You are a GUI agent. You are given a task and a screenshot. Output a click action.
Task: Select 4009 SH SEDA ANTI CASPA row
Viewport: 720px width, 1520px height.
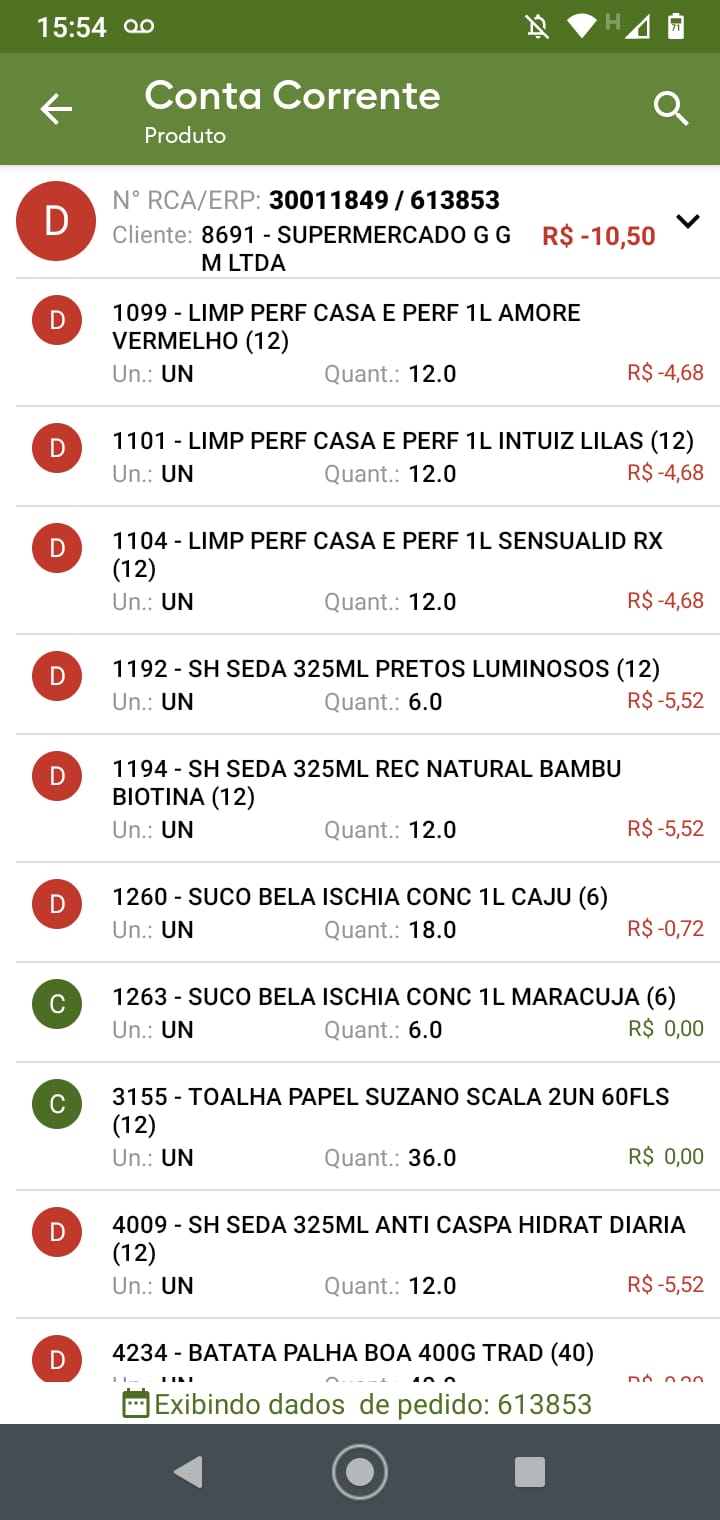360,1254
